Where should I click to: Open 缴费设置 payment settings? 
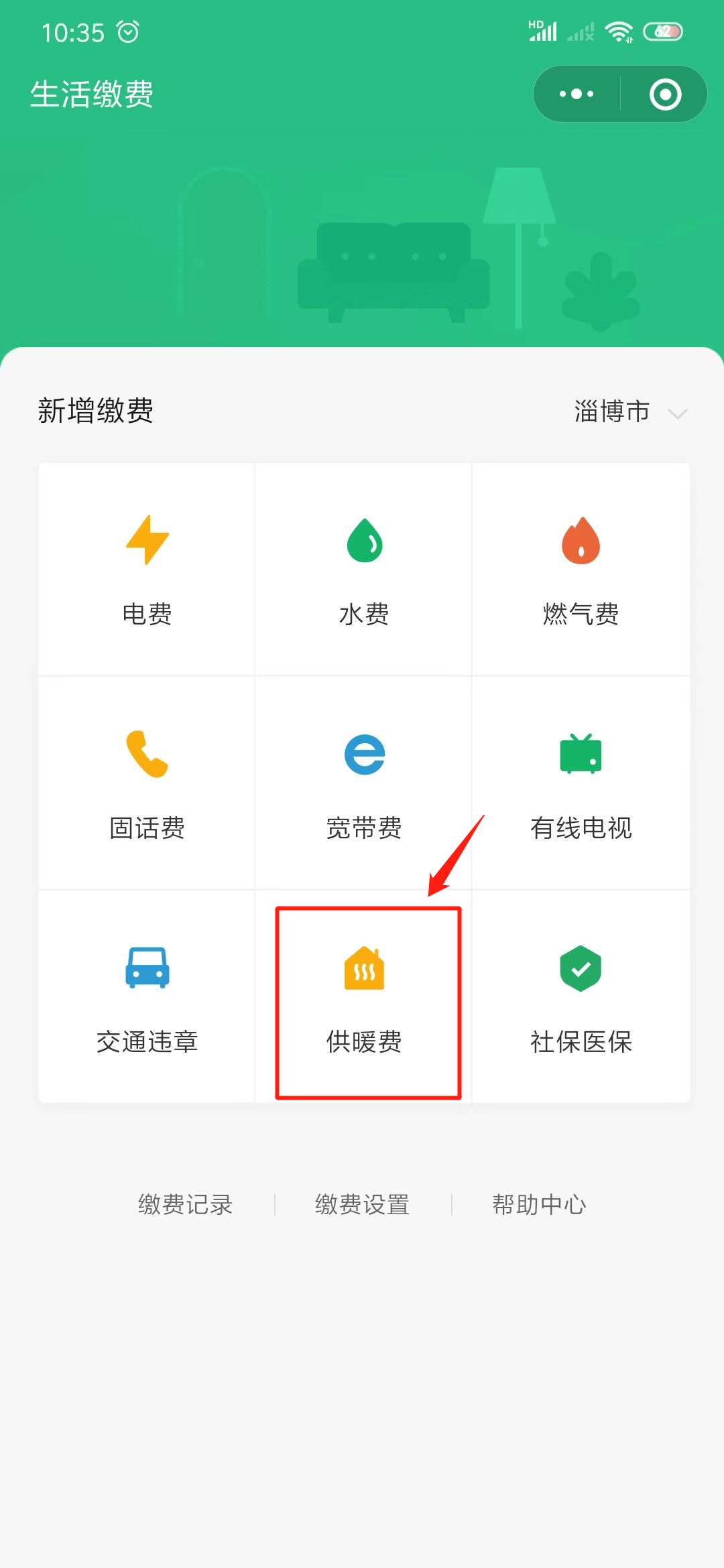click(362, 1204)
